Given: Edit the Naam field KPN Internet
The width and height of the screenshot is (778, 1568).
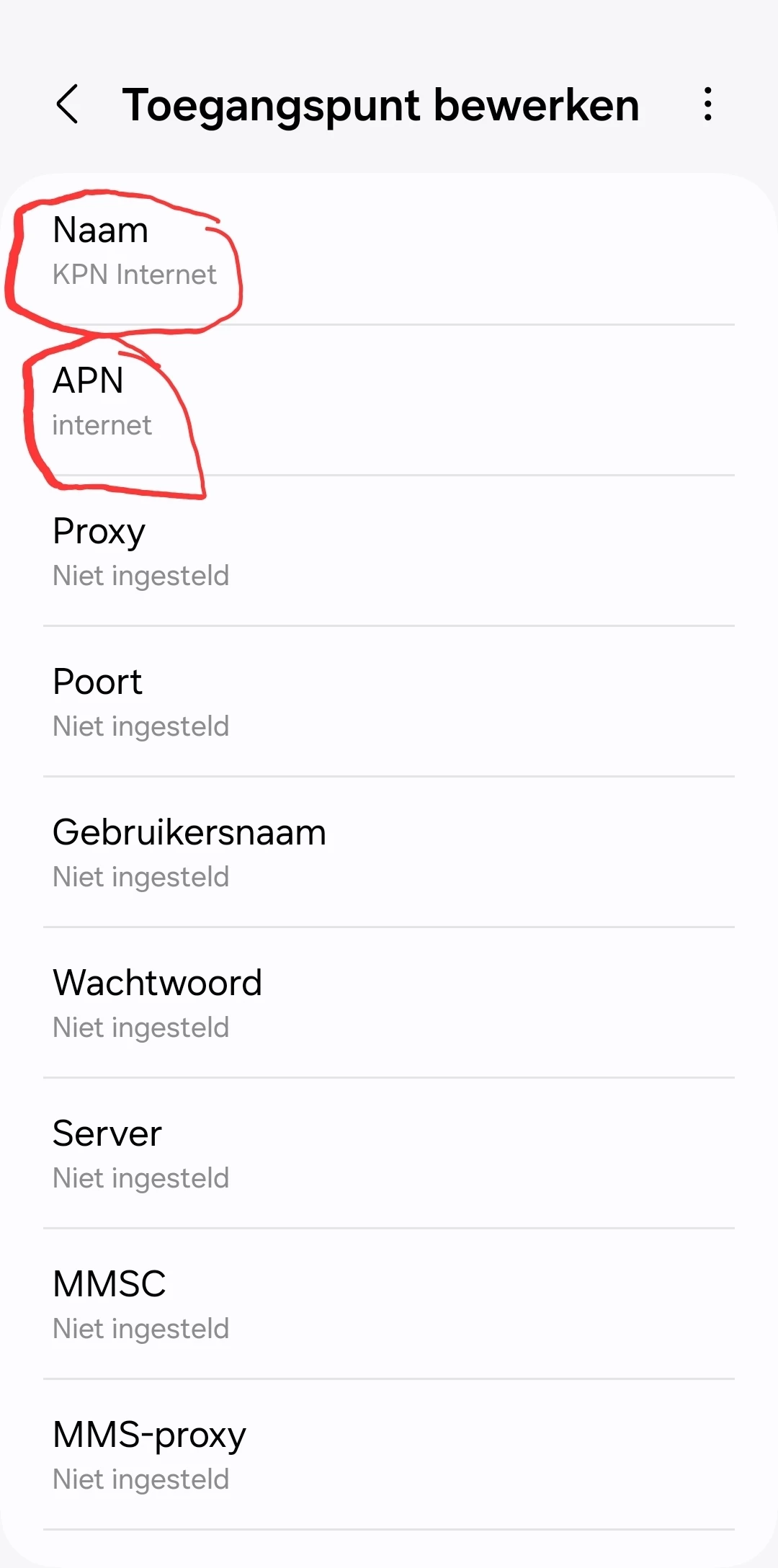Looking at the screenshot, I should point(389,250).
